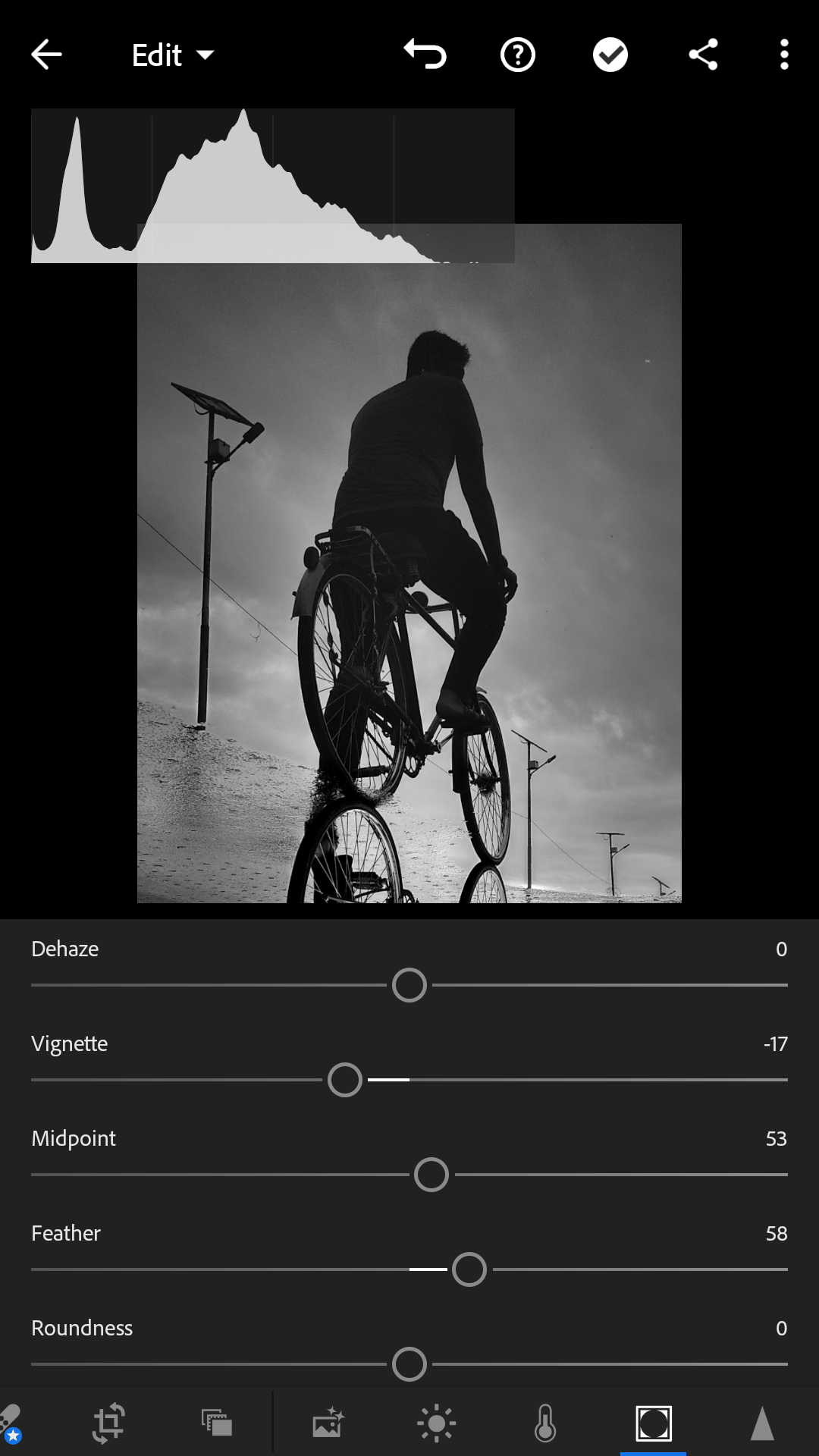
Task: Open the auto enhance tool
Action: (x=328, y=1423)
